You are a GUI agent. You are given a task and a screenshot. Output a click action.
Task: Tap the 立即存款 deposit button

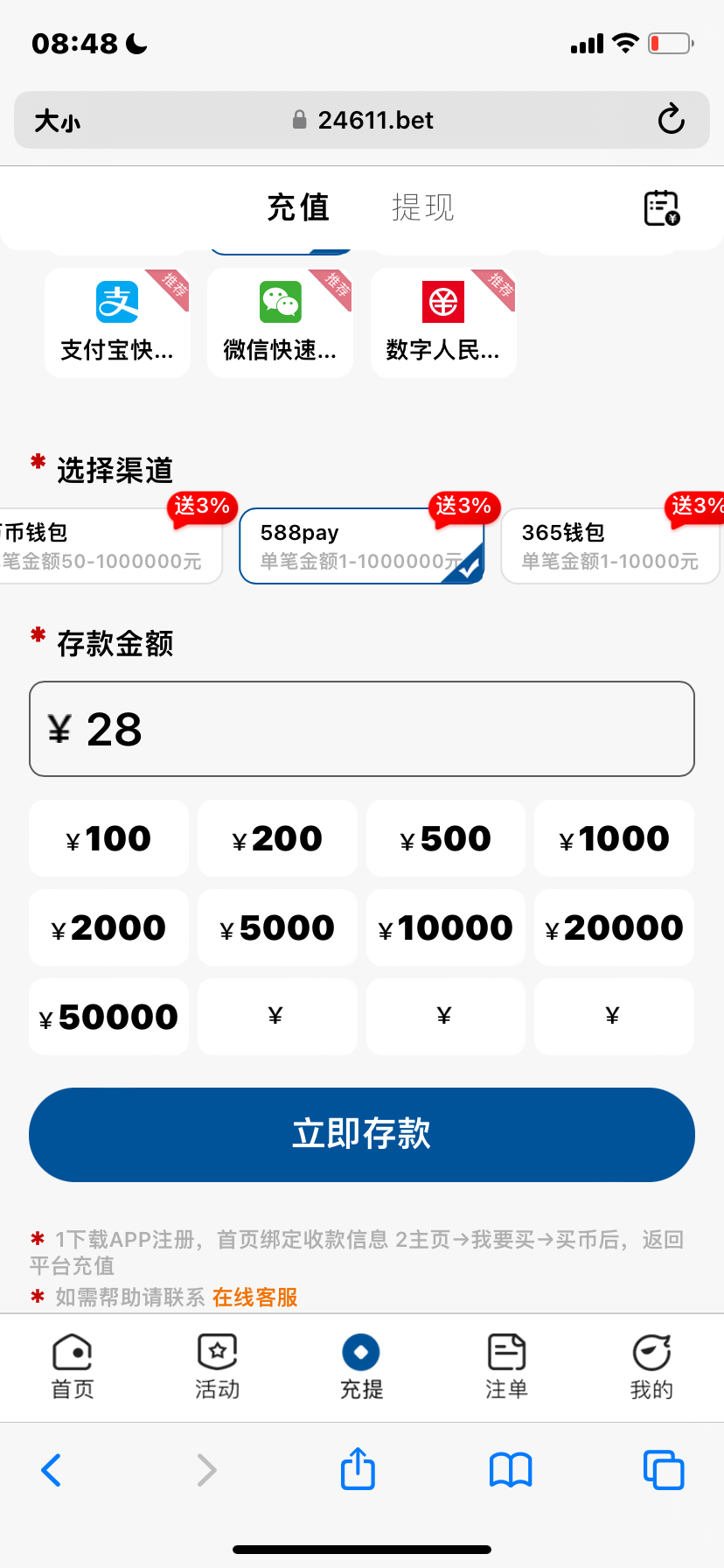point(361,1134)
